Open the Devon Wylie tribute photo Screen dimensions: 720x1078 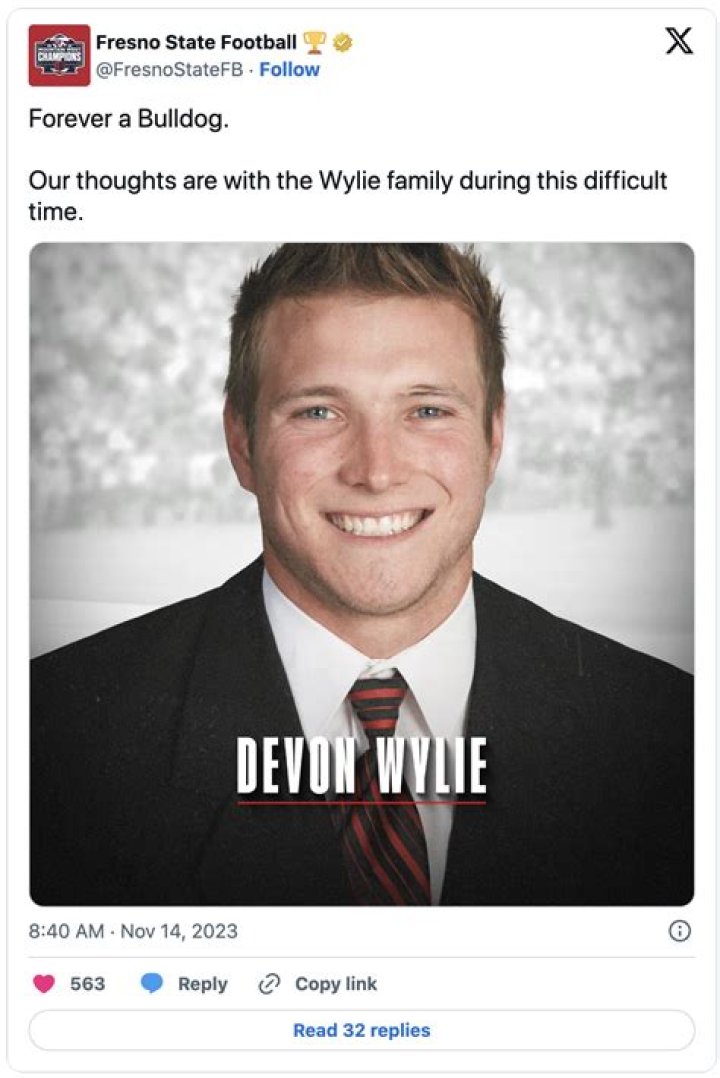[361, 573]
